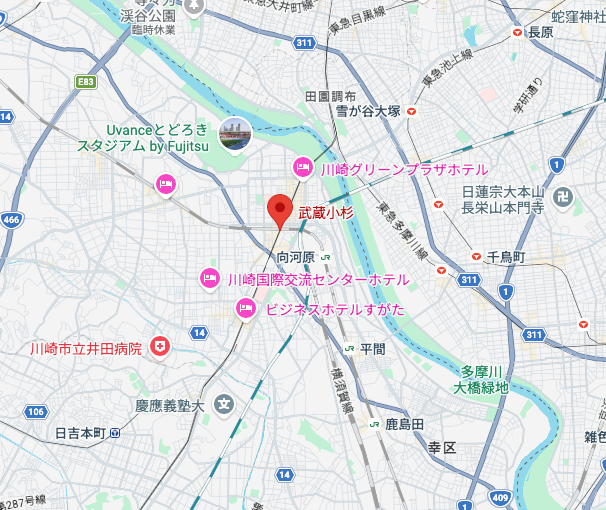Select the Uvanceとどろきスタジアム photo marker
This screenshot has height=510, width=606.
[x=235, y=134]
